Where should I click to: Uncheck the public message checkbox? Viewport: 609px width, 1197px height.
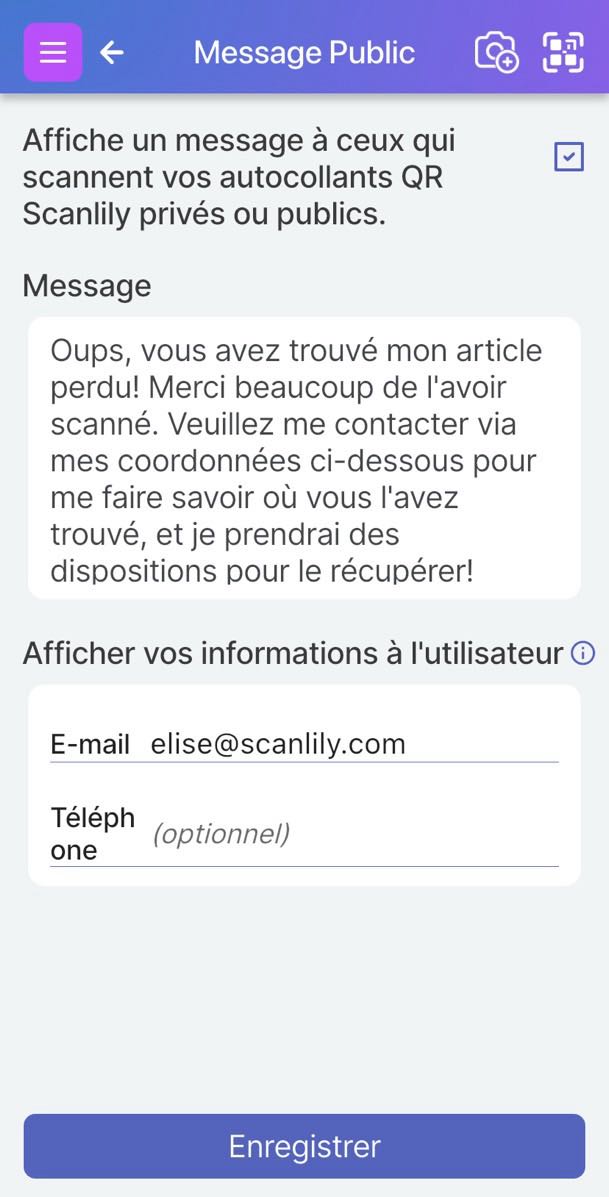[569, 157]
